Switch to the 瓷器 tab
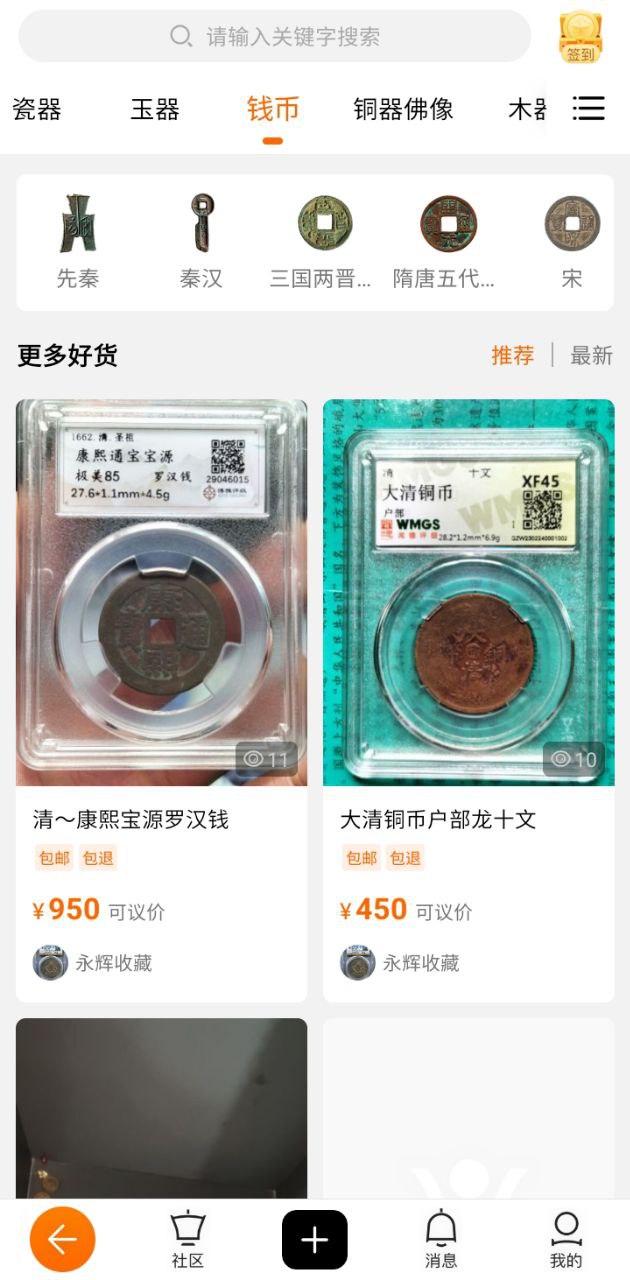 37,109
